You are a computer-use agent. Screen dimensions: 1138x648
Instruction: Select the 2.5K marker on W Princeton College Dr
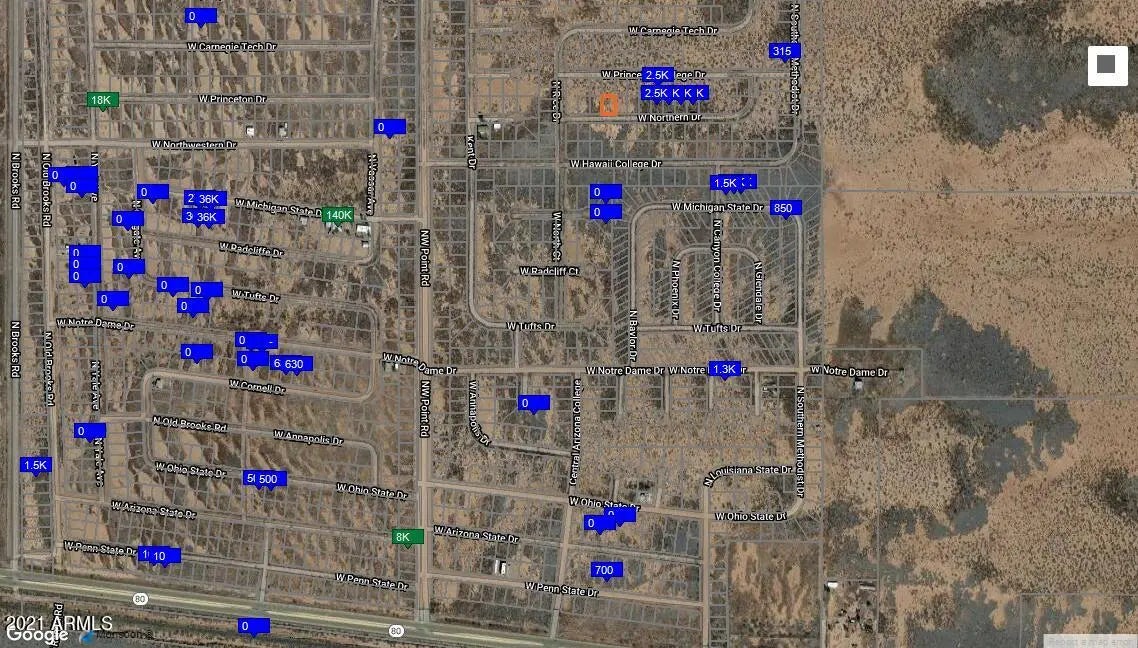click(x=658, y=75)
